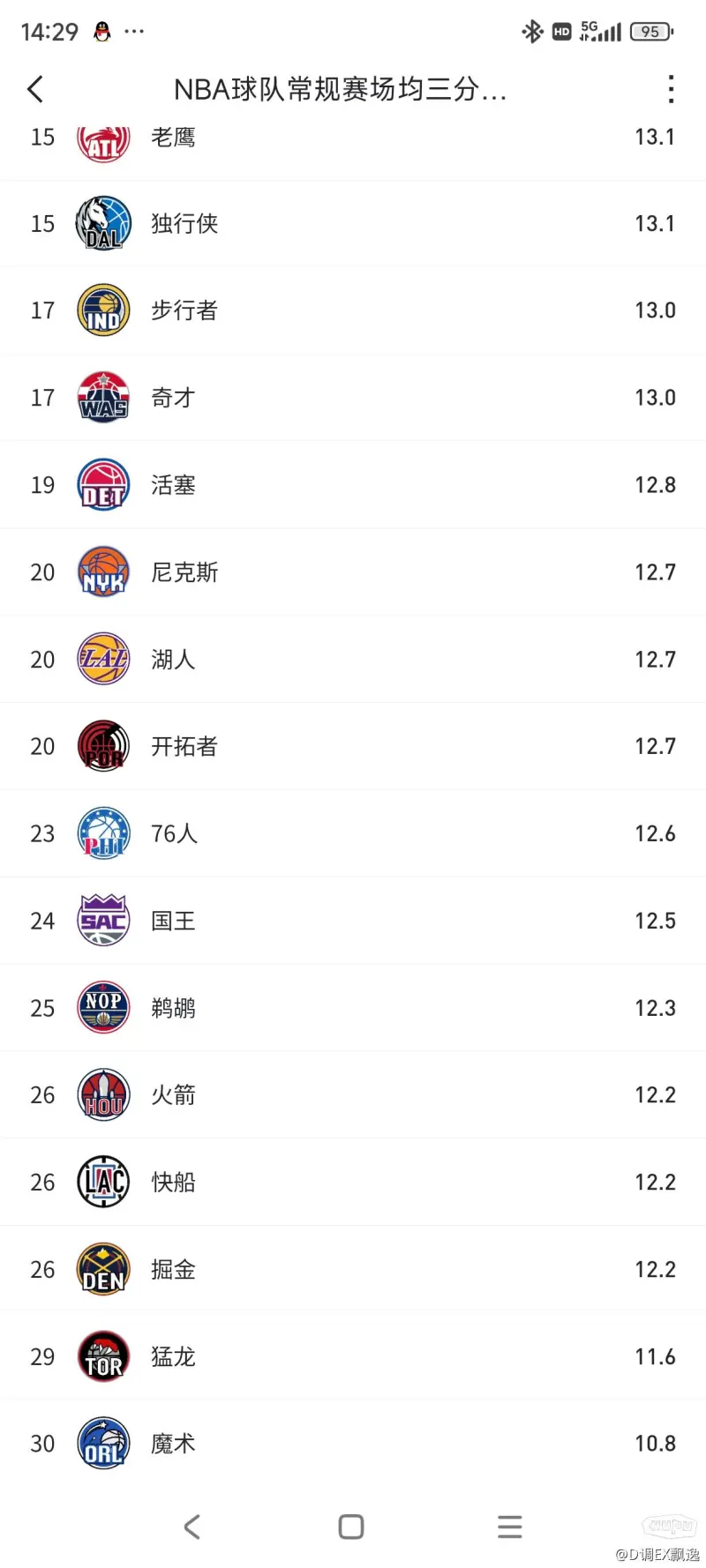View the 掘金 team row

pos(353,1270)
